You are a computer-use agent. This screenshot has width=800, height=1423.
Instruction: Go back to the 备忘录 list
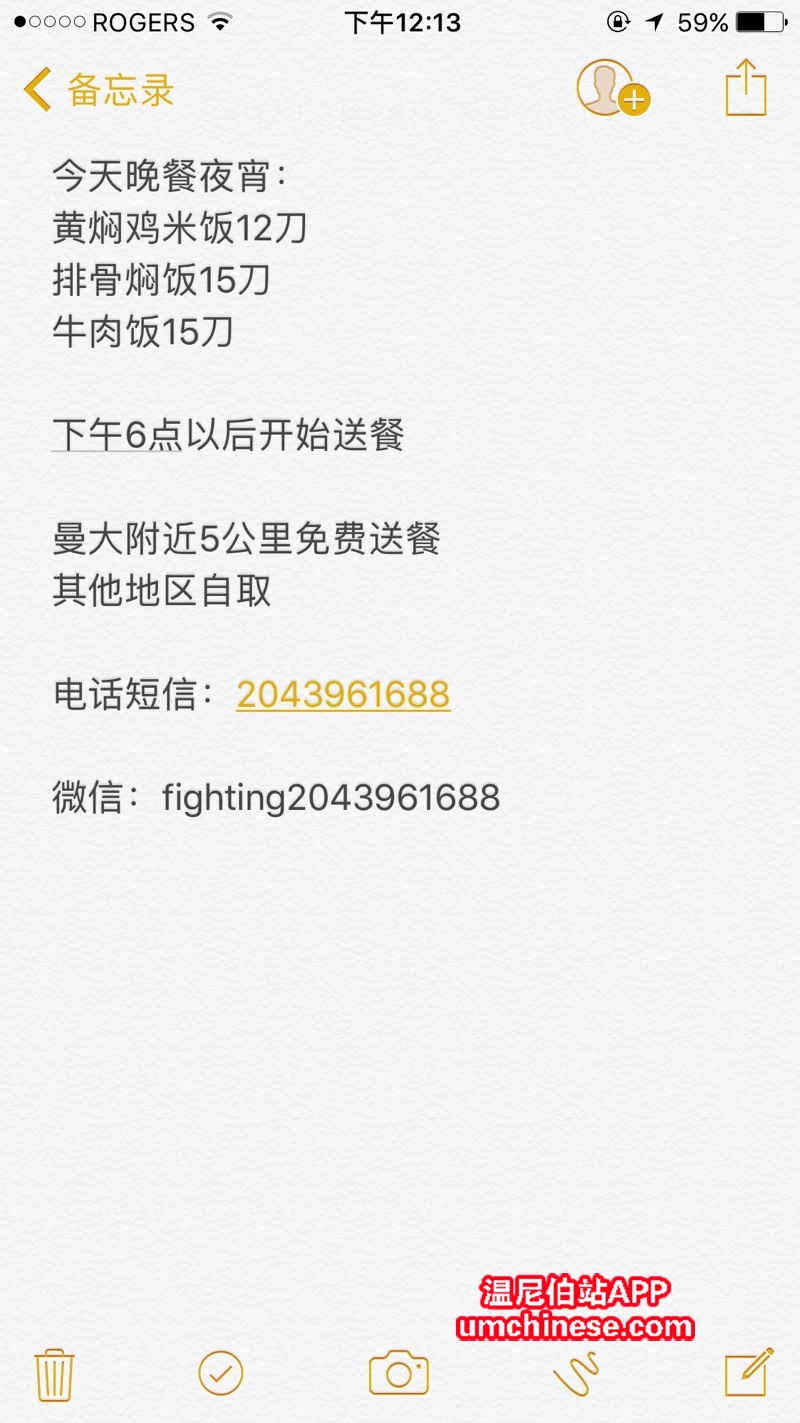click(98, 90)
